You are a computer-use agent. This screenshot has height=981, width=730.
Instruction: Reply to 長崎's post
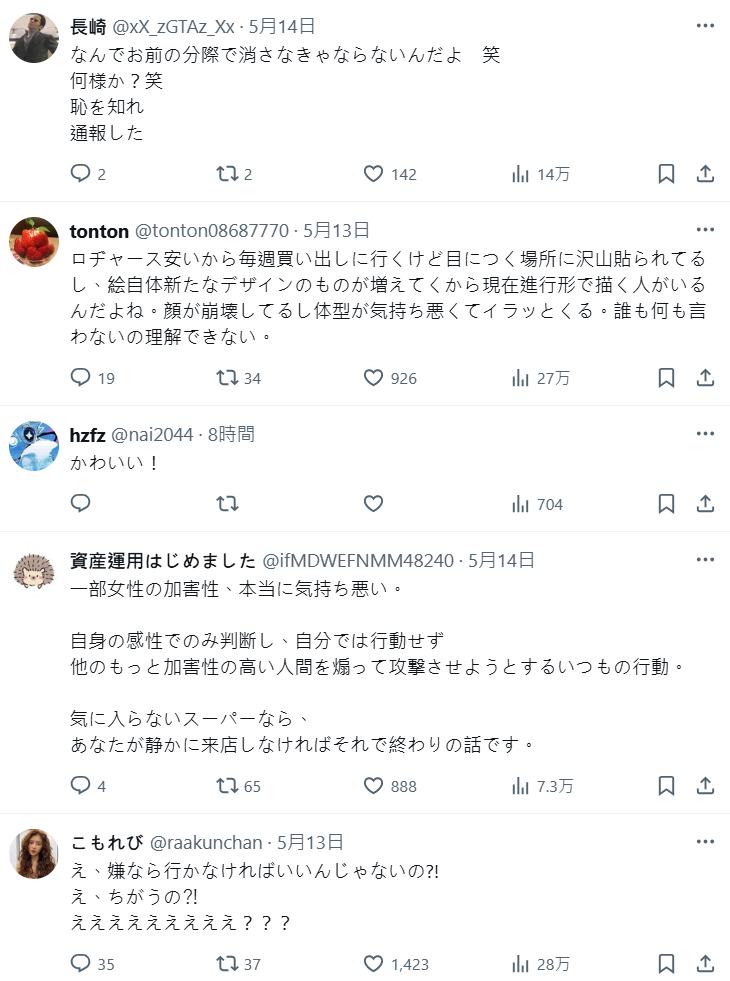[81, 174]
